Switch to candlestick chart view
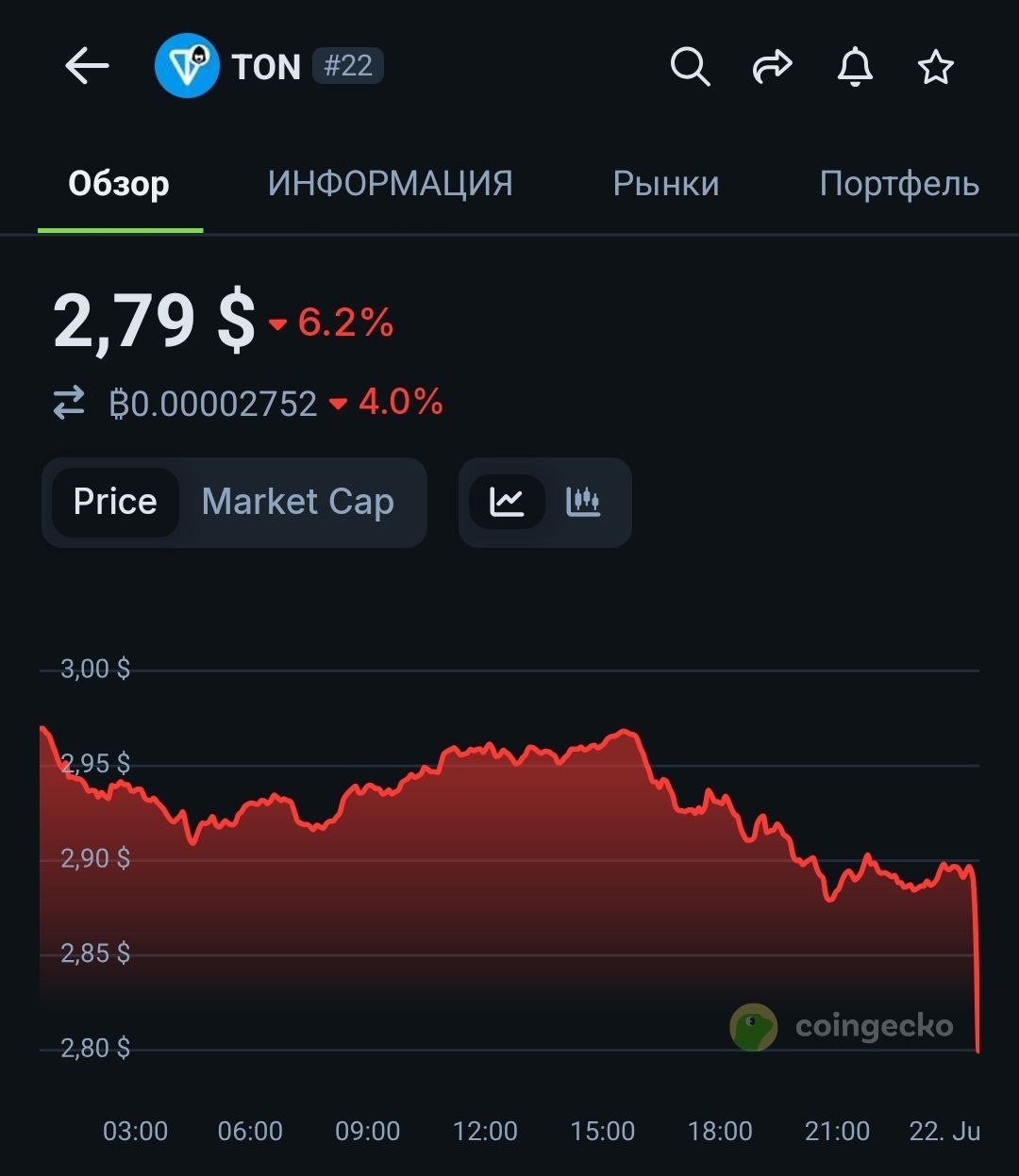The height and width of the screenshot is (1176, 1019). 583,502
